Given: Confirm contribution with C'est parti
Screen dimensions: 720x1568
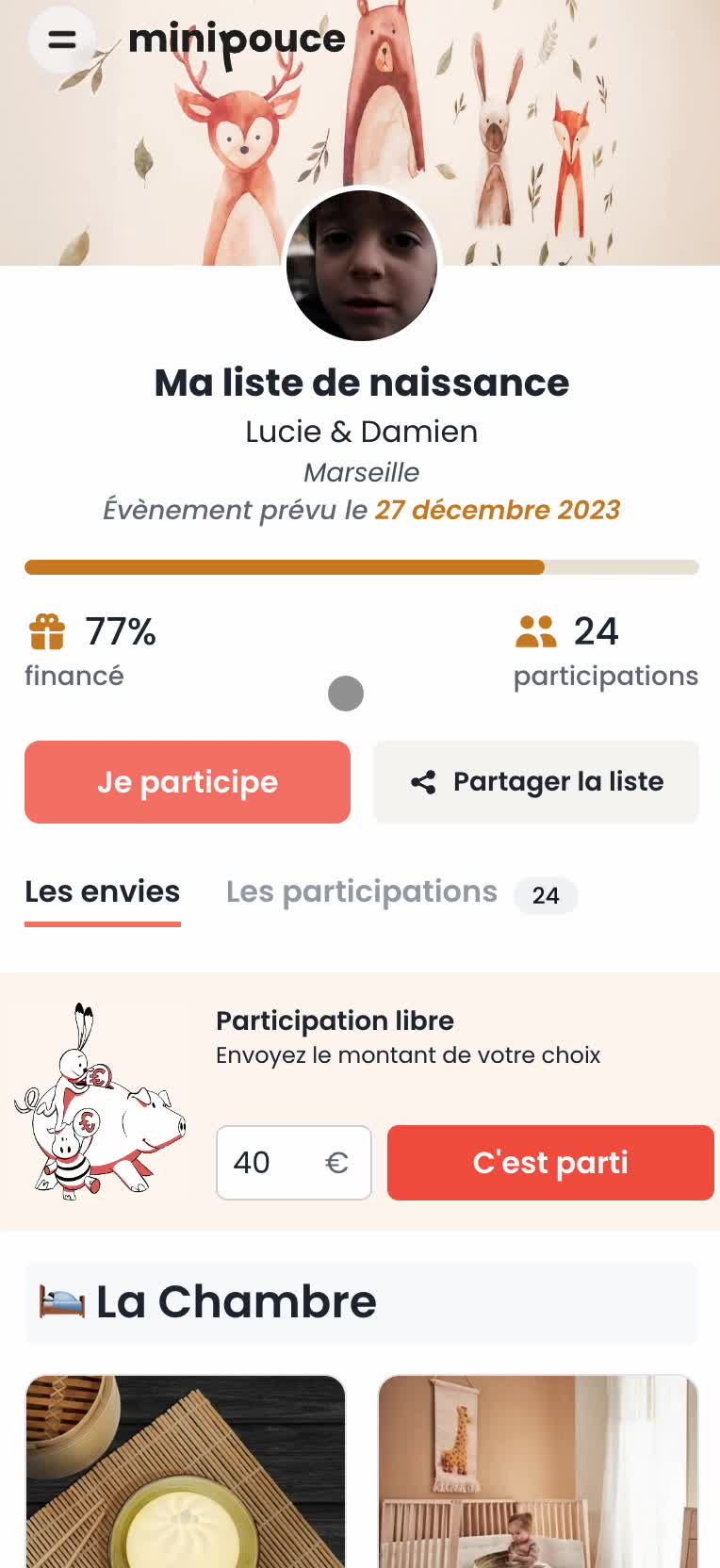Looking at the screenshot, I should 550,1163.
